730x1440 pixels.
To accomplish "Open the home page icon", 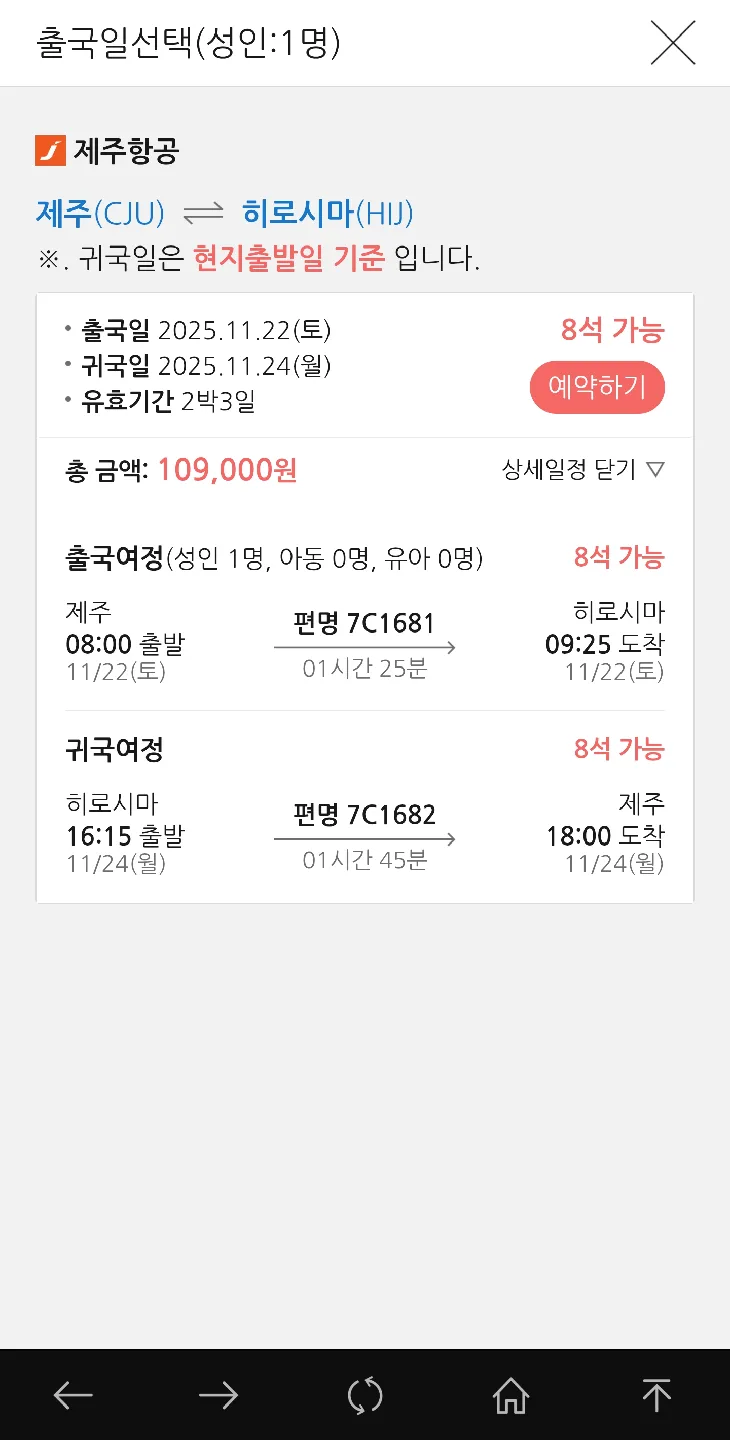I will [x=510, y=1395].
